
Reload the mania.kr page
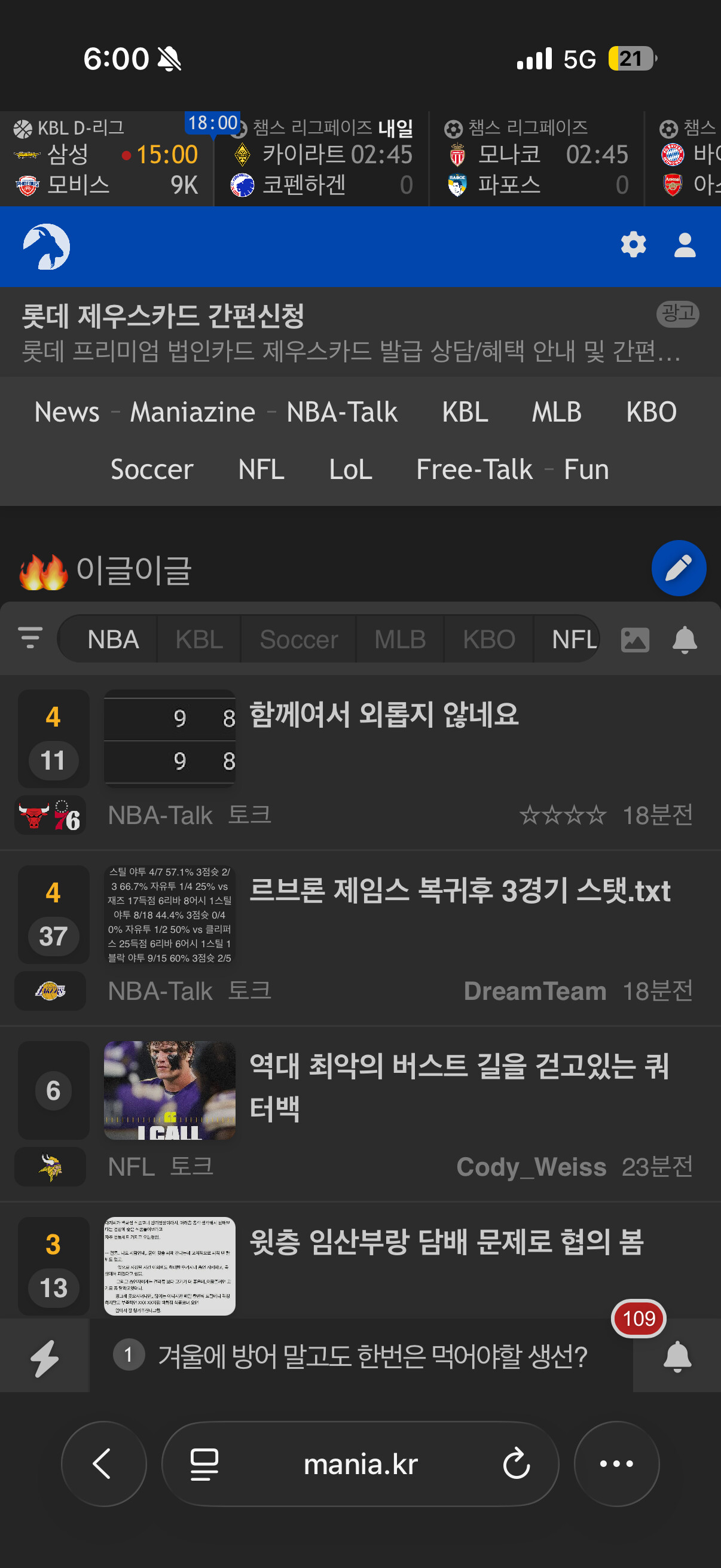click(516, 1463)
